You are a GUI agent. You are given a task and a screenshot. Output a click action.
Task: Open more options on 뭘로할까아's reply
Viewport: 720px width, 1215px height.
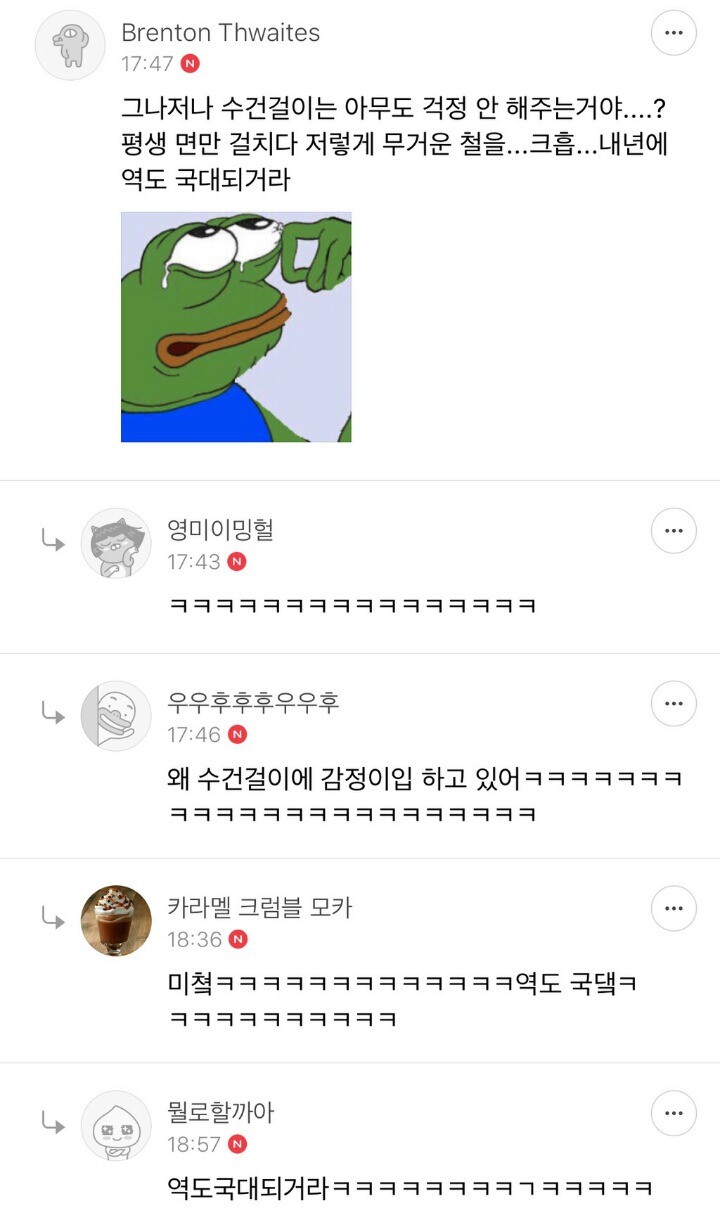pyautogui.click(x=673, y=1113)
